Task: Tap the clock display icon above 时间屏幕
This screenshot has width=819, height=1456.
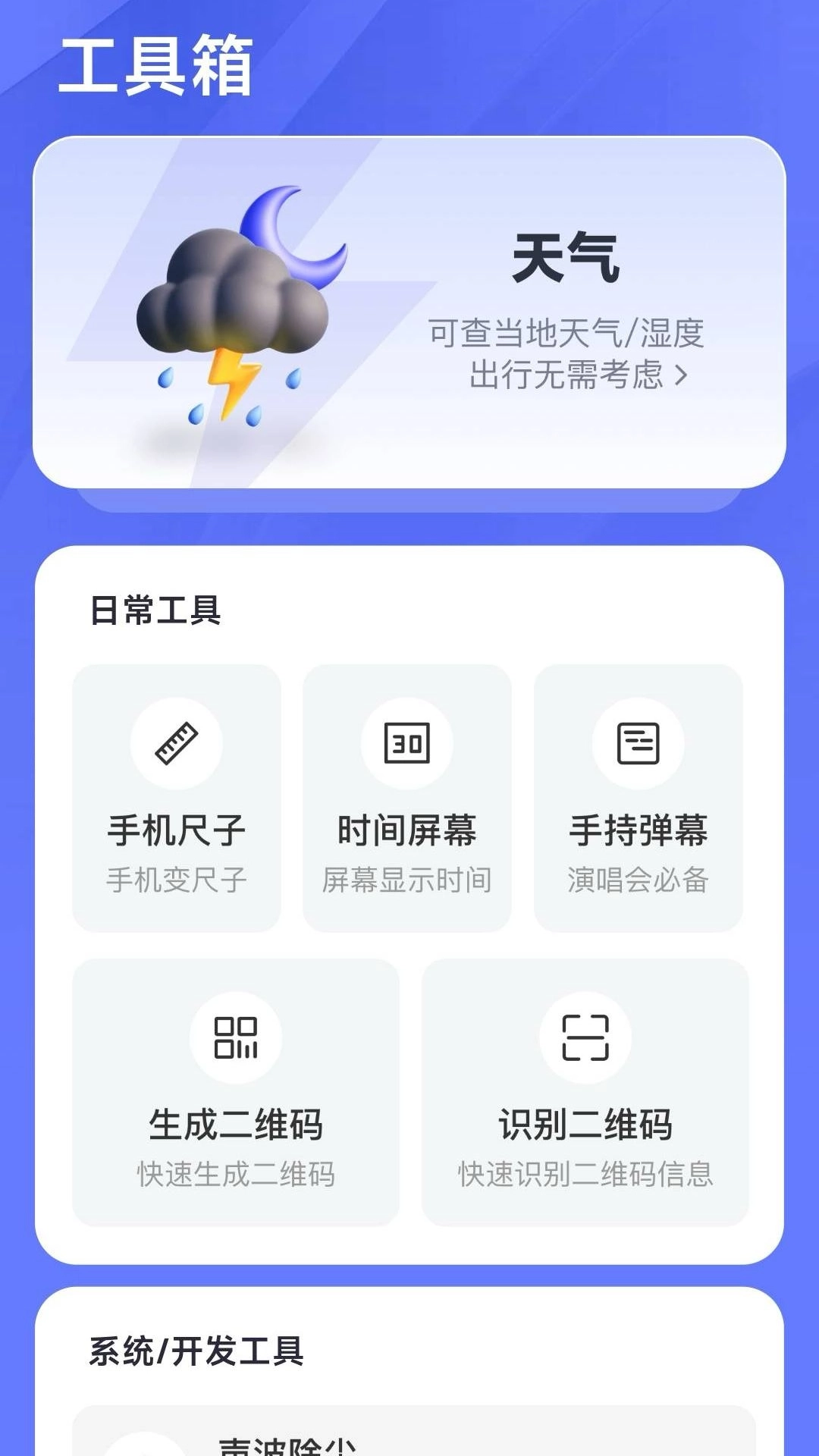Action: 407,743
